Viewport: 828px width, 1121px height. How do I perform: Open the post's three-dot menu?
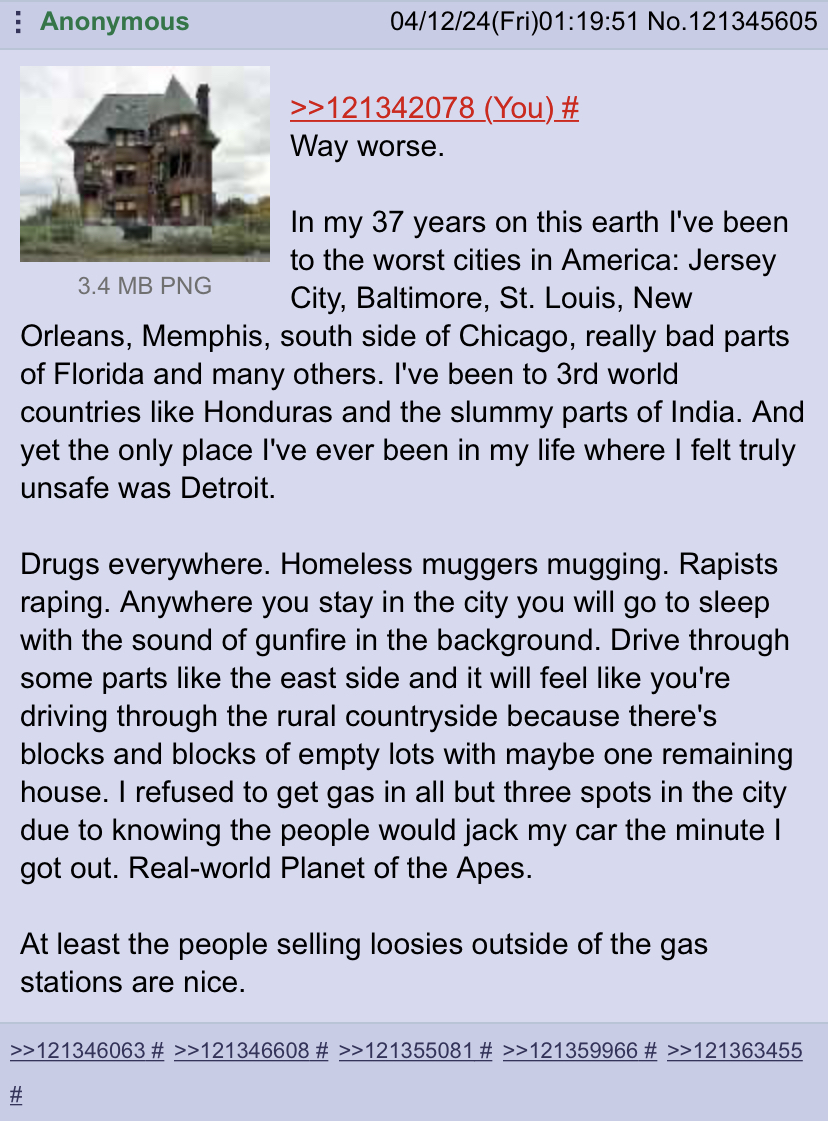pos(19,22)
